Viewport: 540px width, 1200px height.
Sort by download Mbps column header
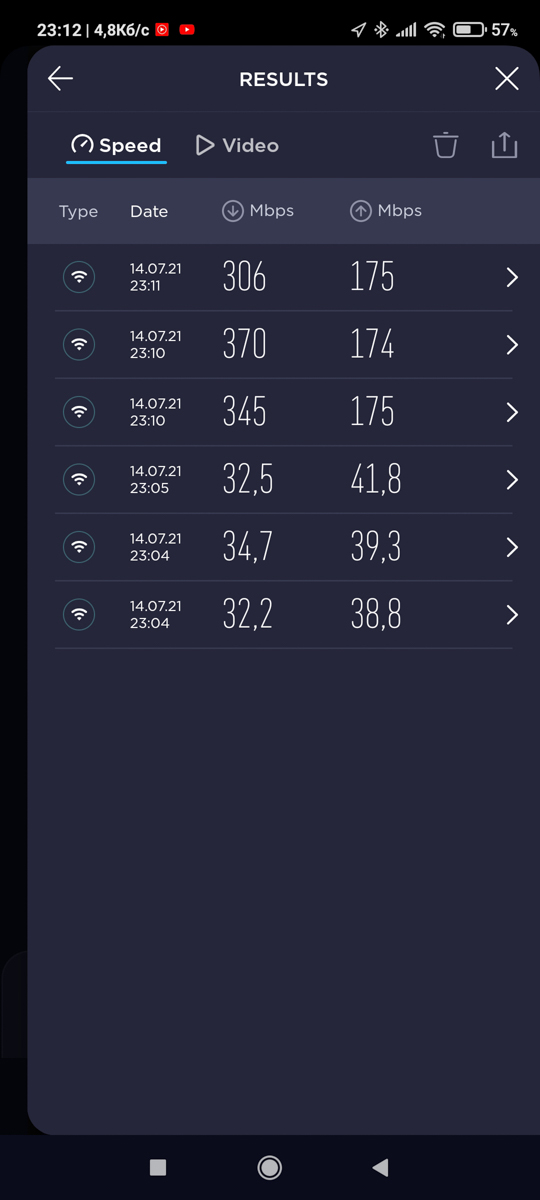click(258, 211)
